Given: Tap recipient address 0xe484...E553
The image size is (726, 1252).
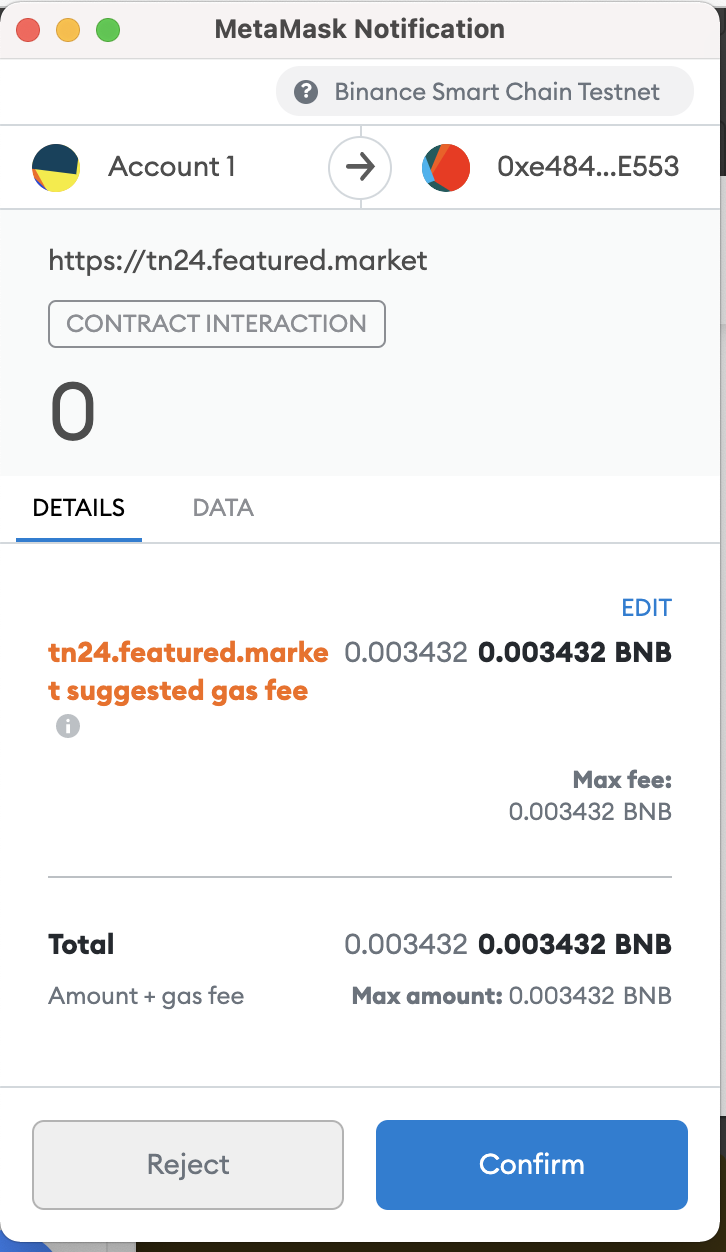Looking at the screenshot, I should [588, 166].
